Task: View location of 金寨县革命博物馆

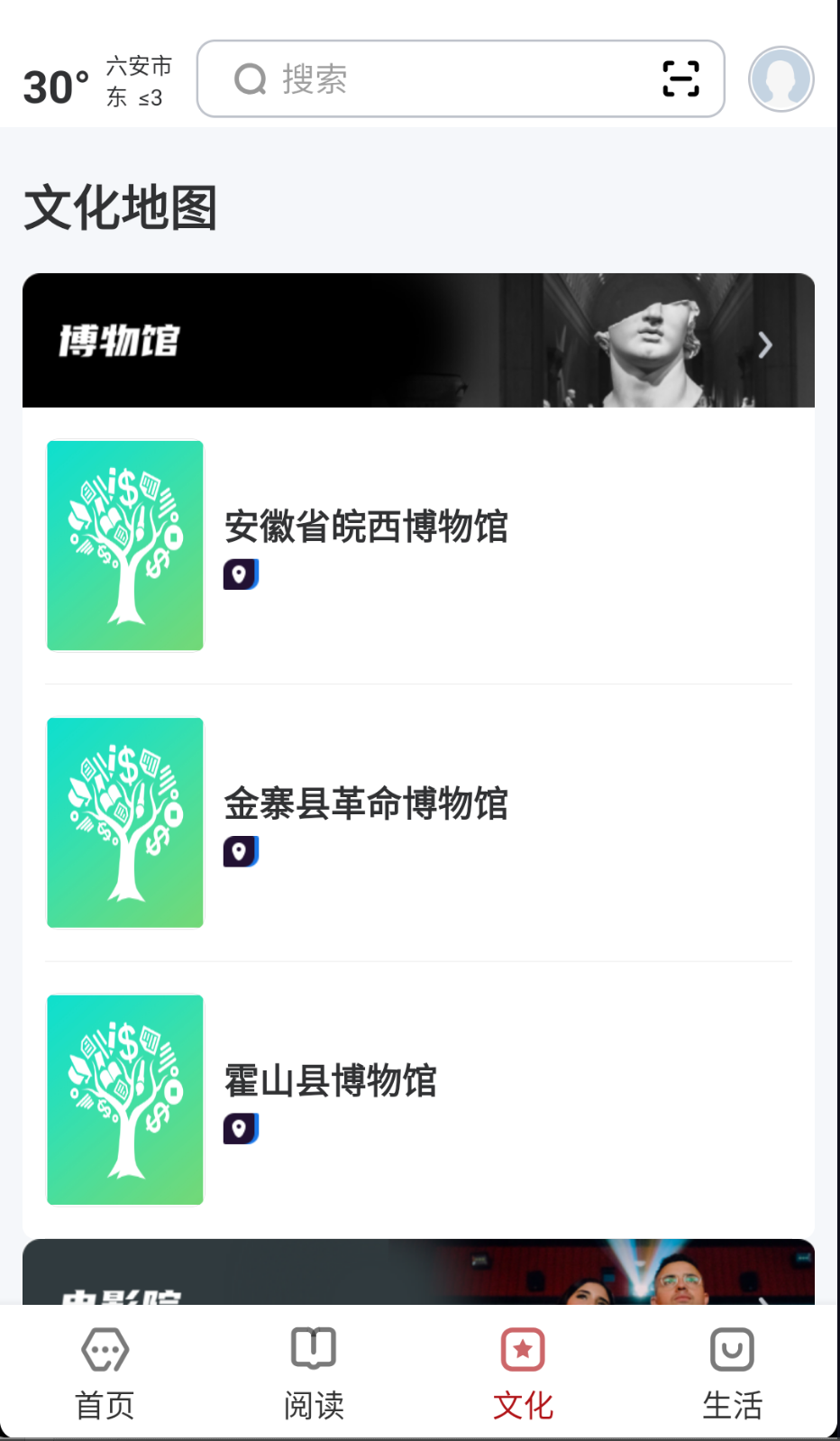Action: coord(241,851)
